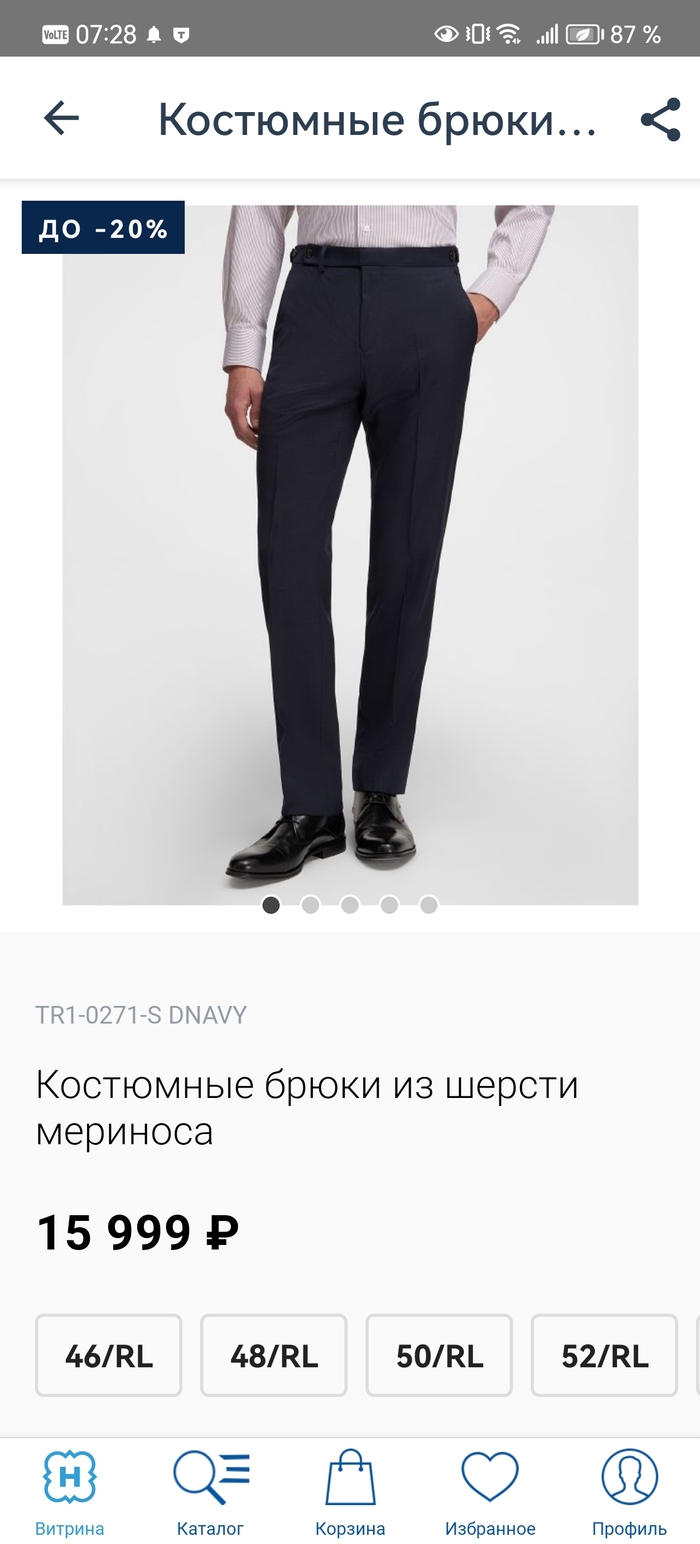Viewport: 700px width, 1544px height.
Task: Switch to the Витрина tab
Action: pos(70,1491)
